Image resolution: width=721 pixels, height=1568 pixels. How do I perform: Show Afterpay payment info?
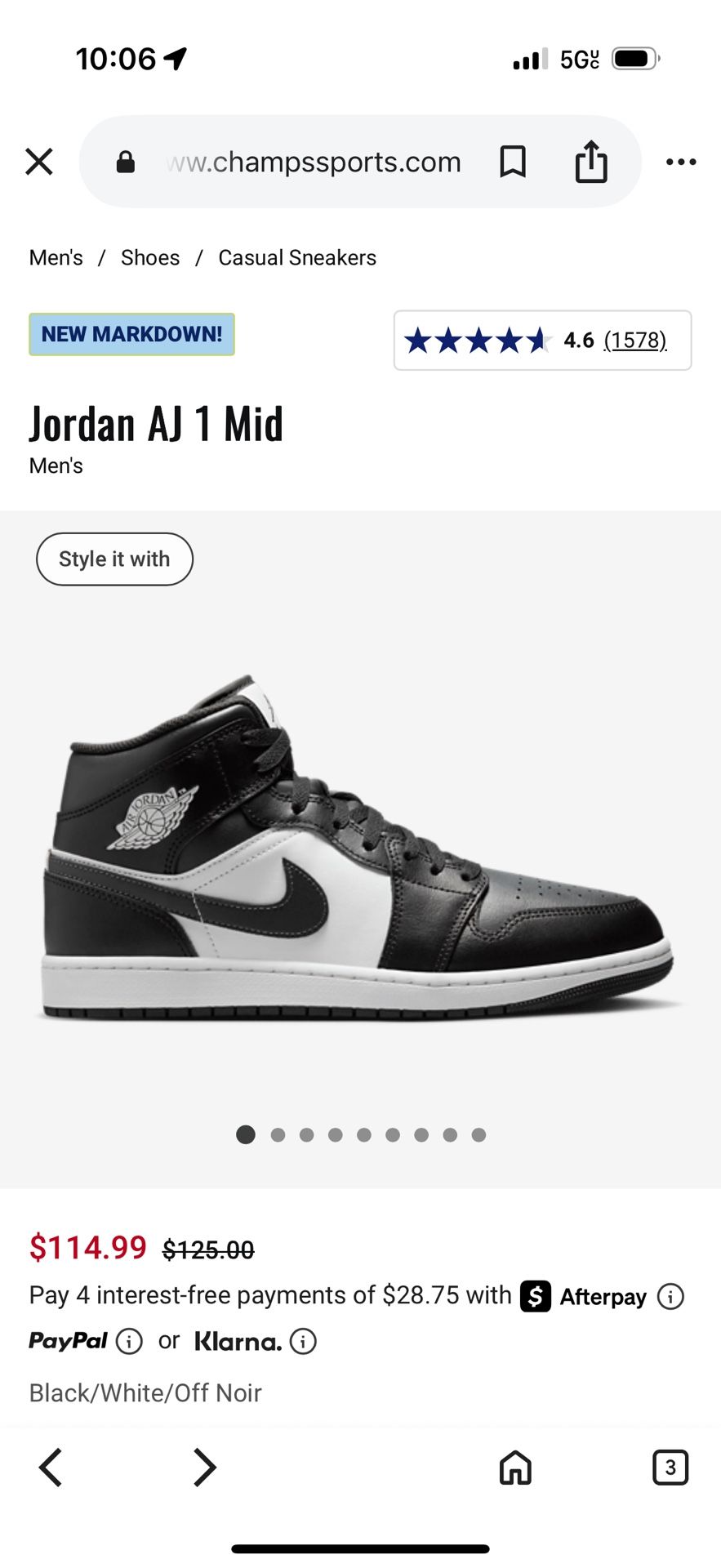coord(670,1296)
